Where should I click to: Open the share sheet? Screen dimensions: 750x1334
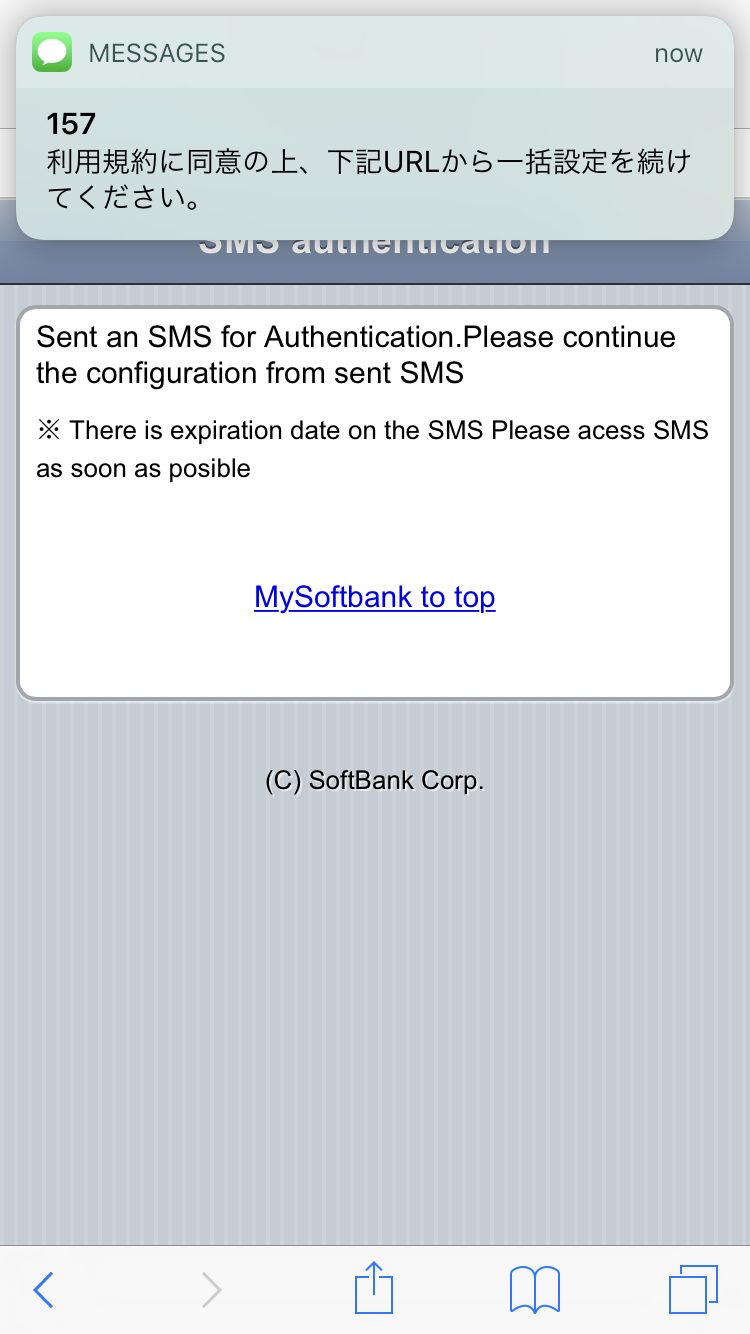click(375, 1288)
